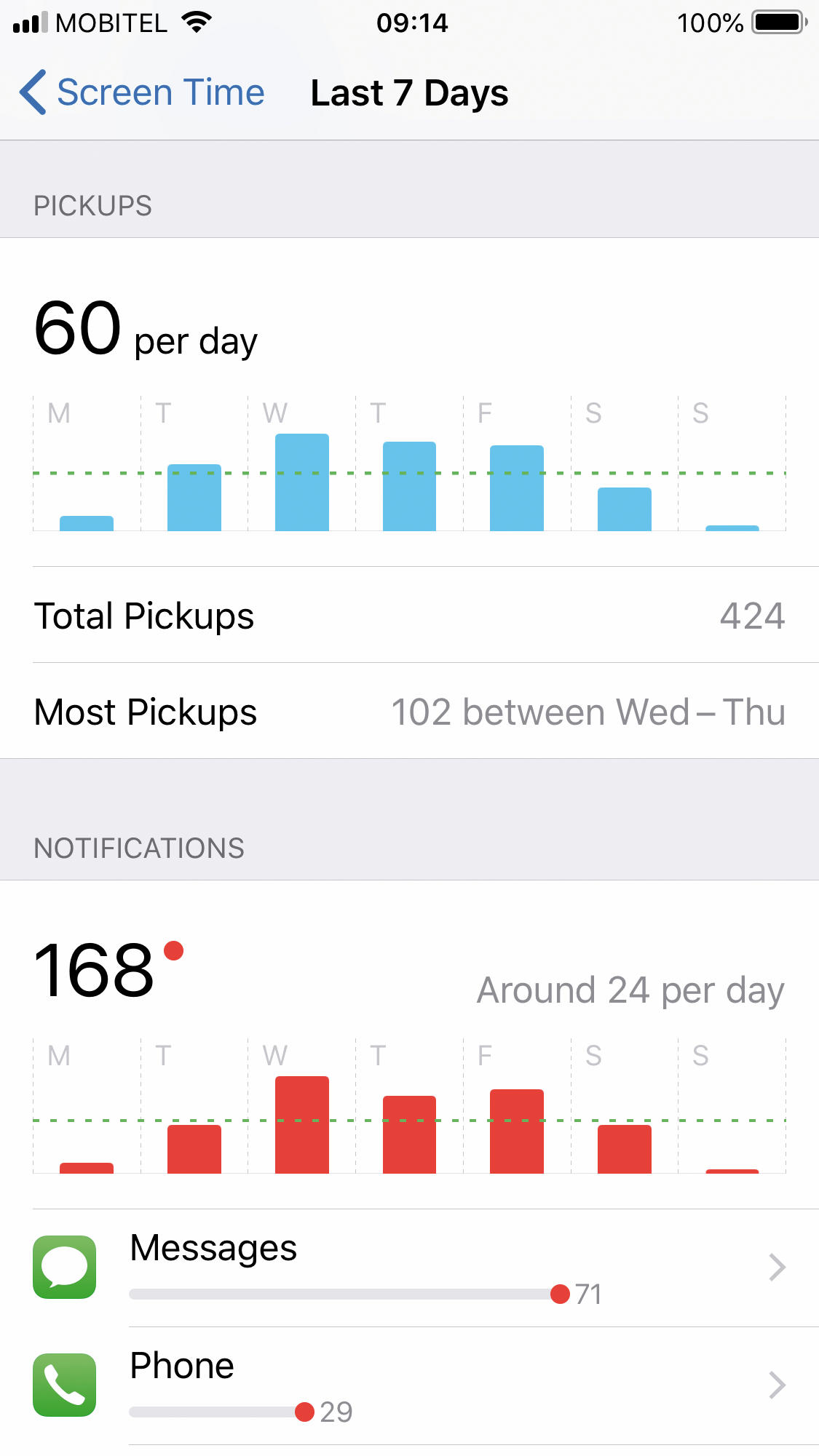Select Wednesday's bar in the pickups chart

pyautogui.click(x=302, y=482)
